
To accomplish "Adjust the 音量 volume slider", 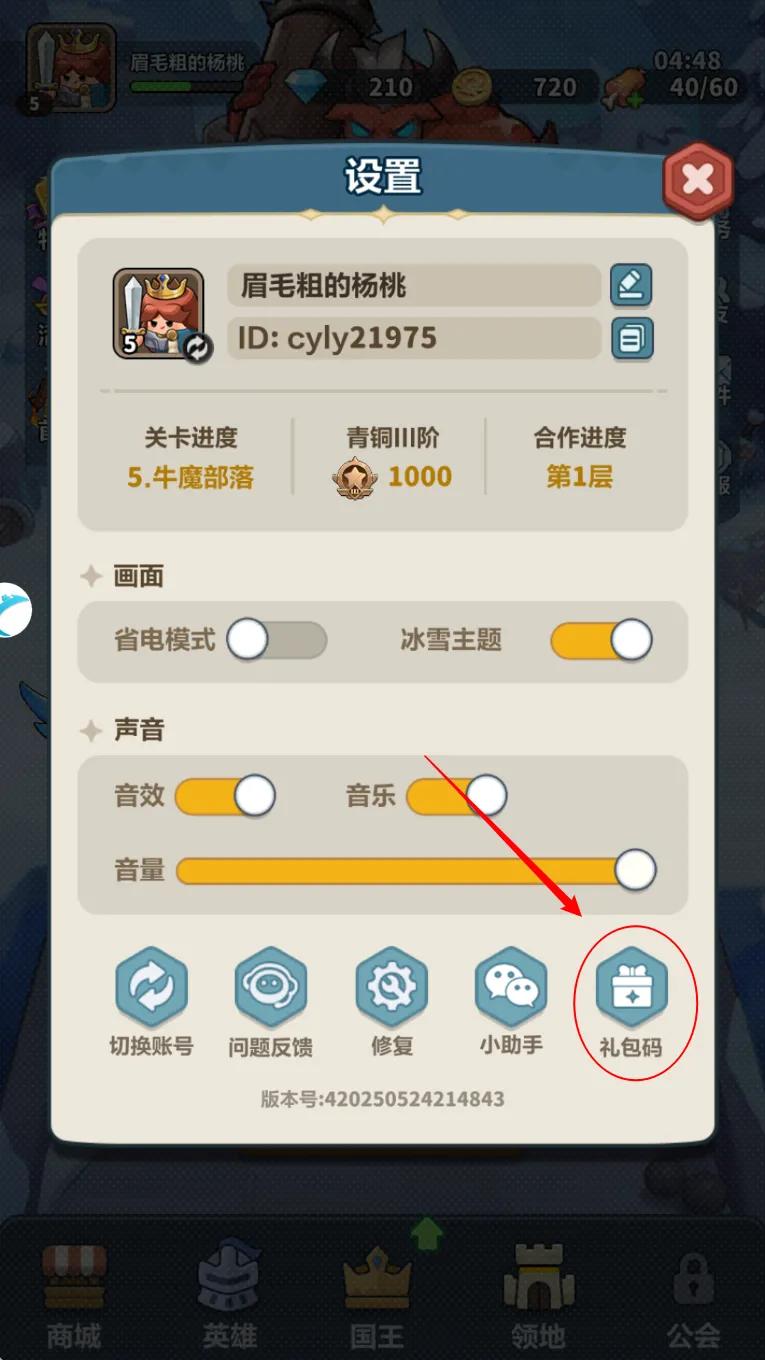I will coord(634,870).
